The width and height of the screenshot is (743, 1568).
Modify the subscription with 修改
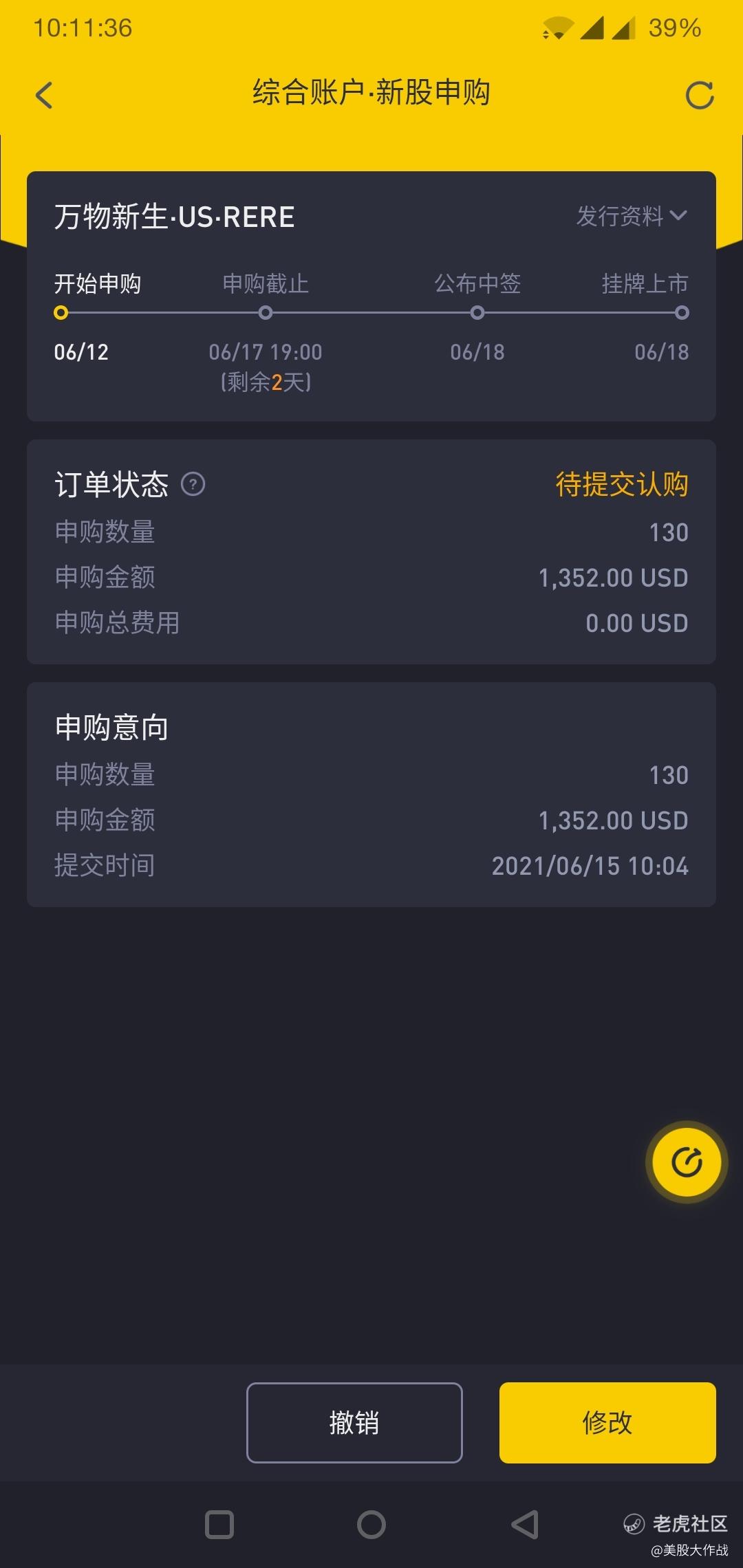pos(607,1422)
